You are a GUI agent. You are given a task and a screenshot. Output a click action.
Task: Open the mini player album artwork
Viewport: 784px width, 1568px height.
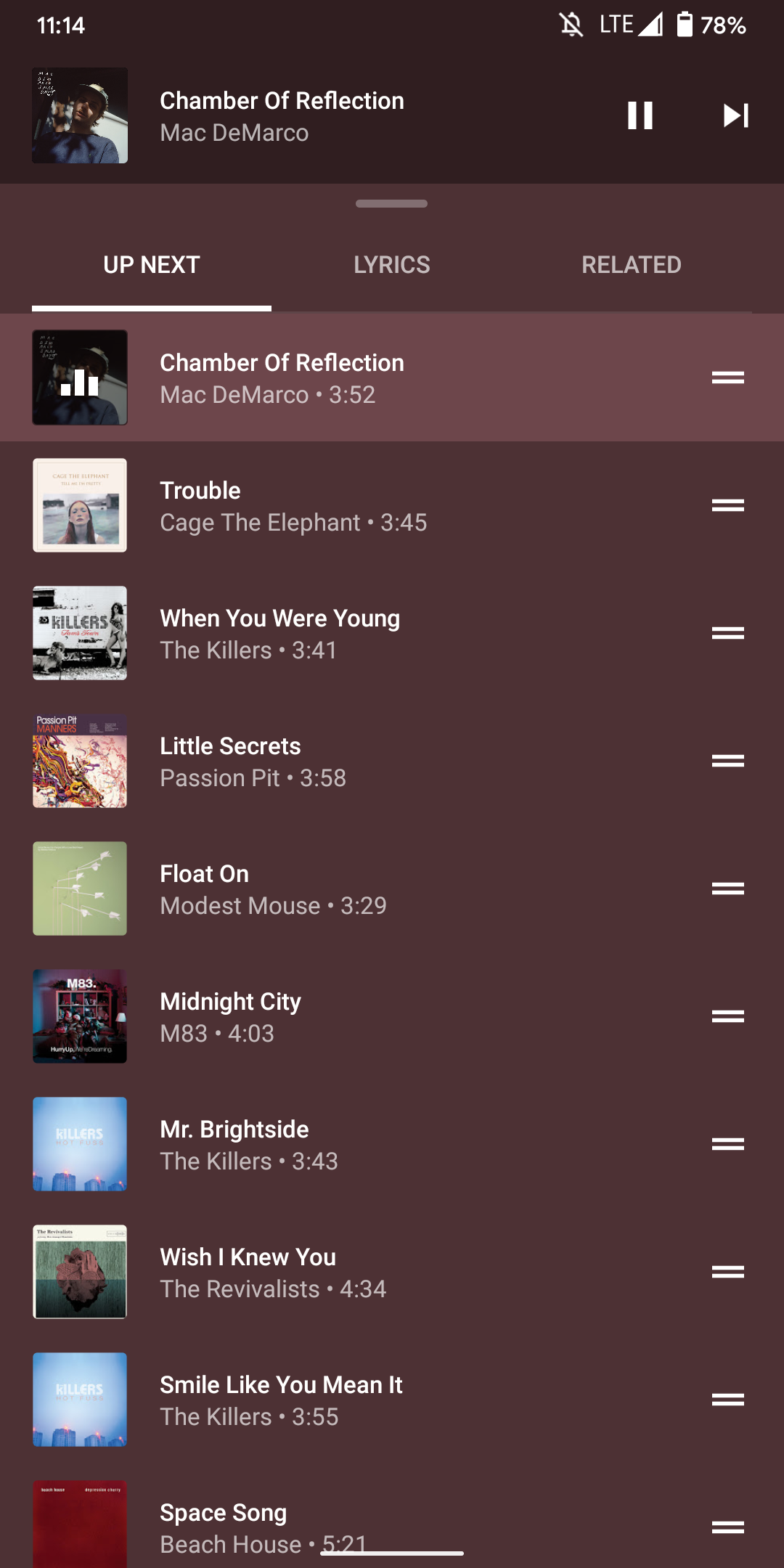click(80, 115)
